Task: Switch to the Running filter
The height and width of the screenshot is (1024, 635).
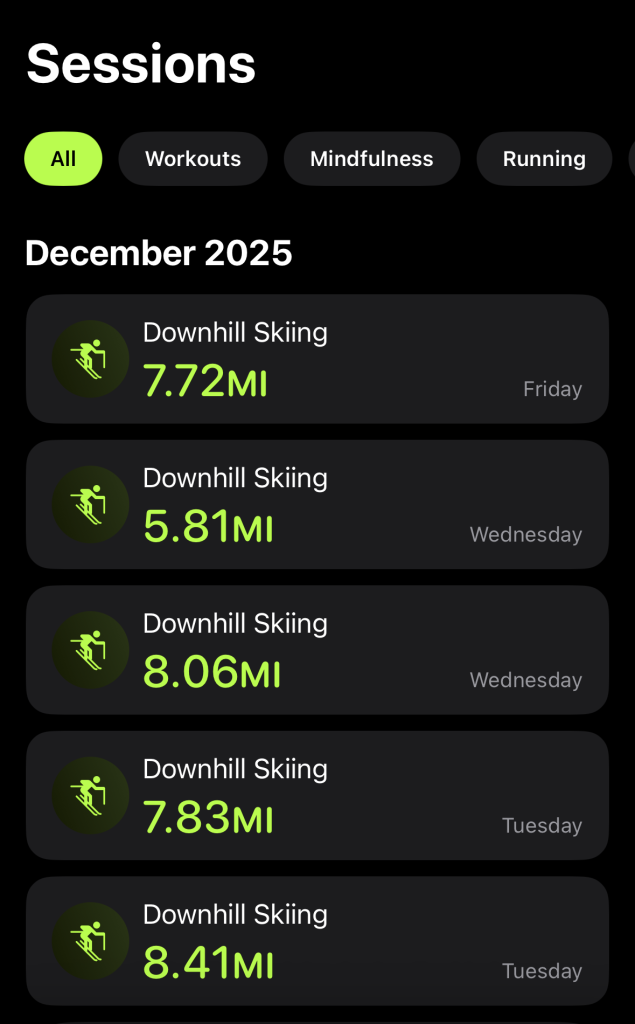Action: click(x=544, y=159)
